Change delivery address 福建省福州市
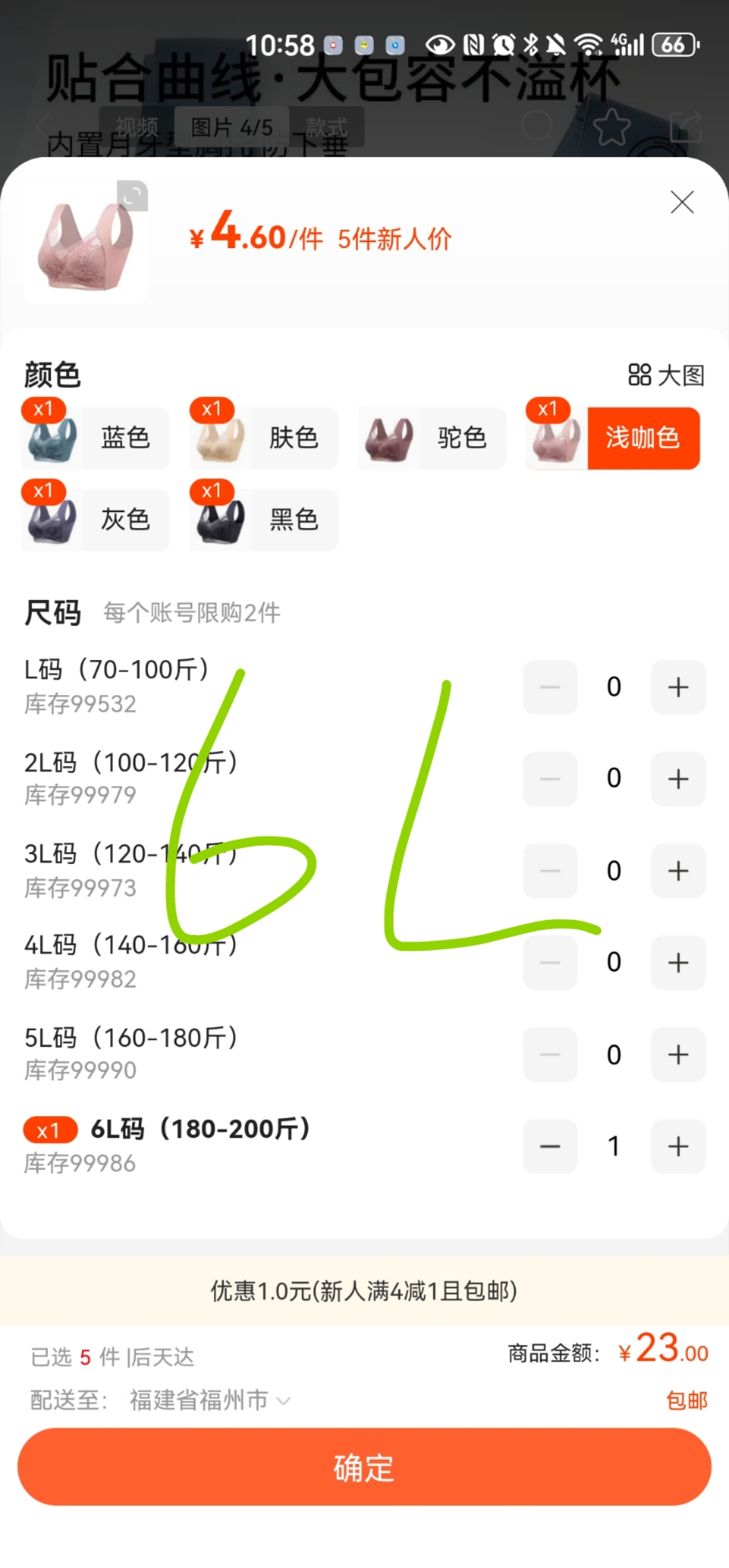 [x=209, y=1400]
